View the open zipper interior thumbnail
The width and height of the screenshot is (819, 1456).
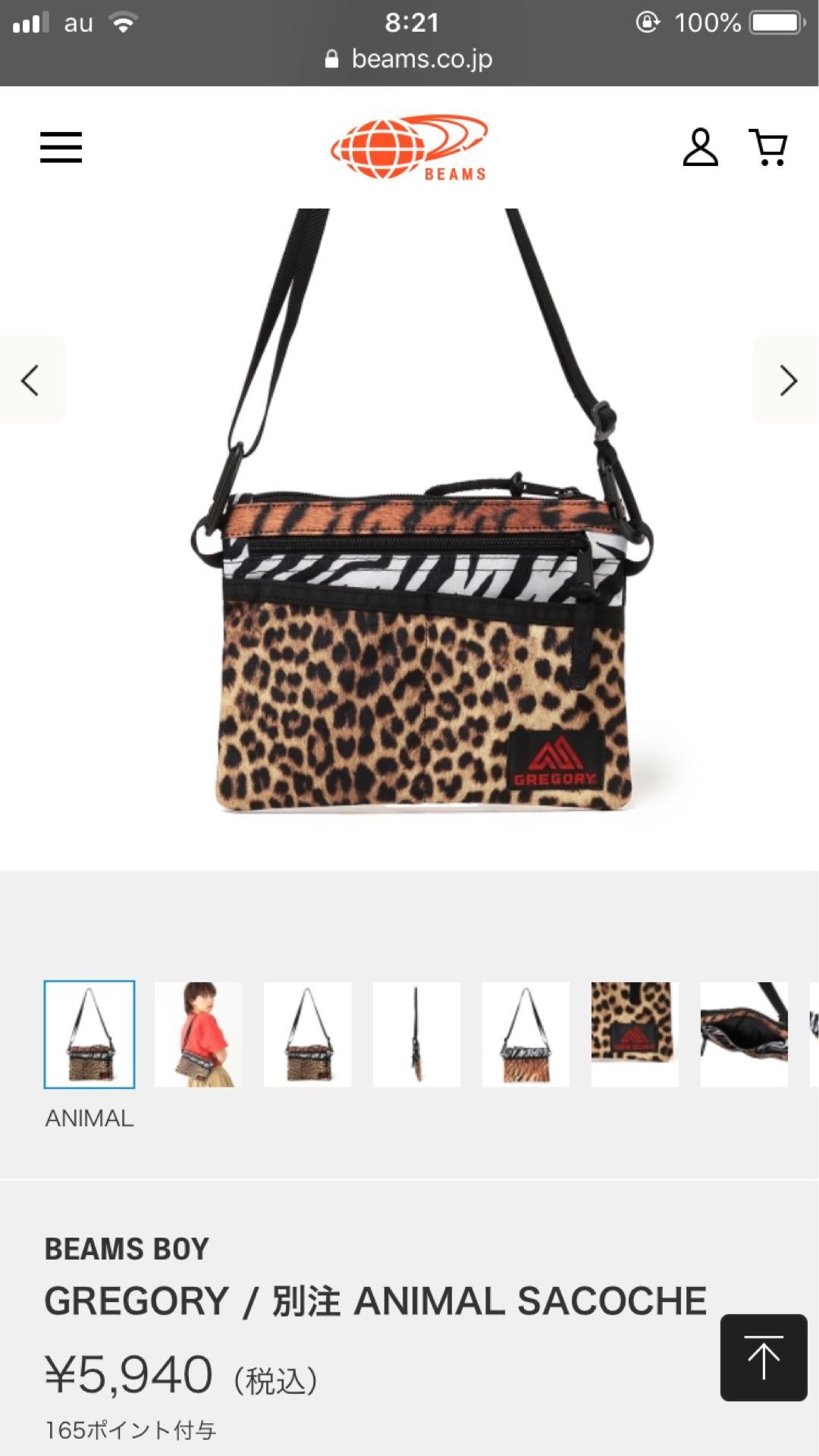[744, 1034]
